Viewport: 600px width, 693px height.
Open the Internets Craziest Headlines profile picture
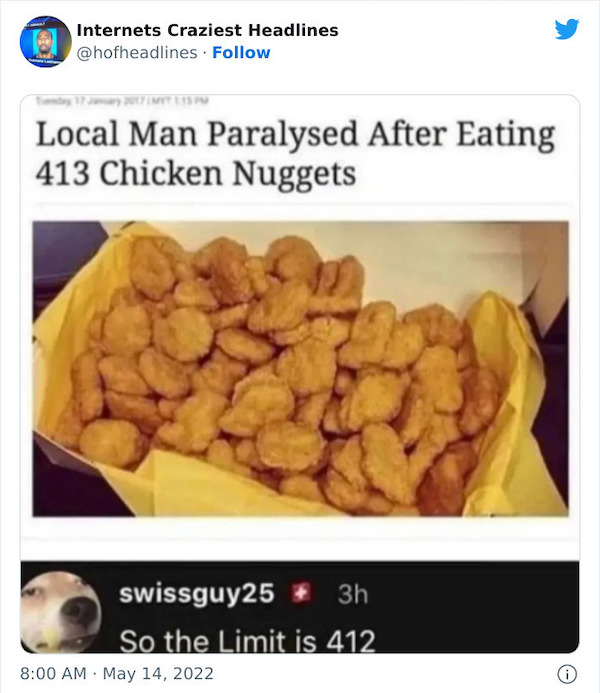[x=45, y=41]
